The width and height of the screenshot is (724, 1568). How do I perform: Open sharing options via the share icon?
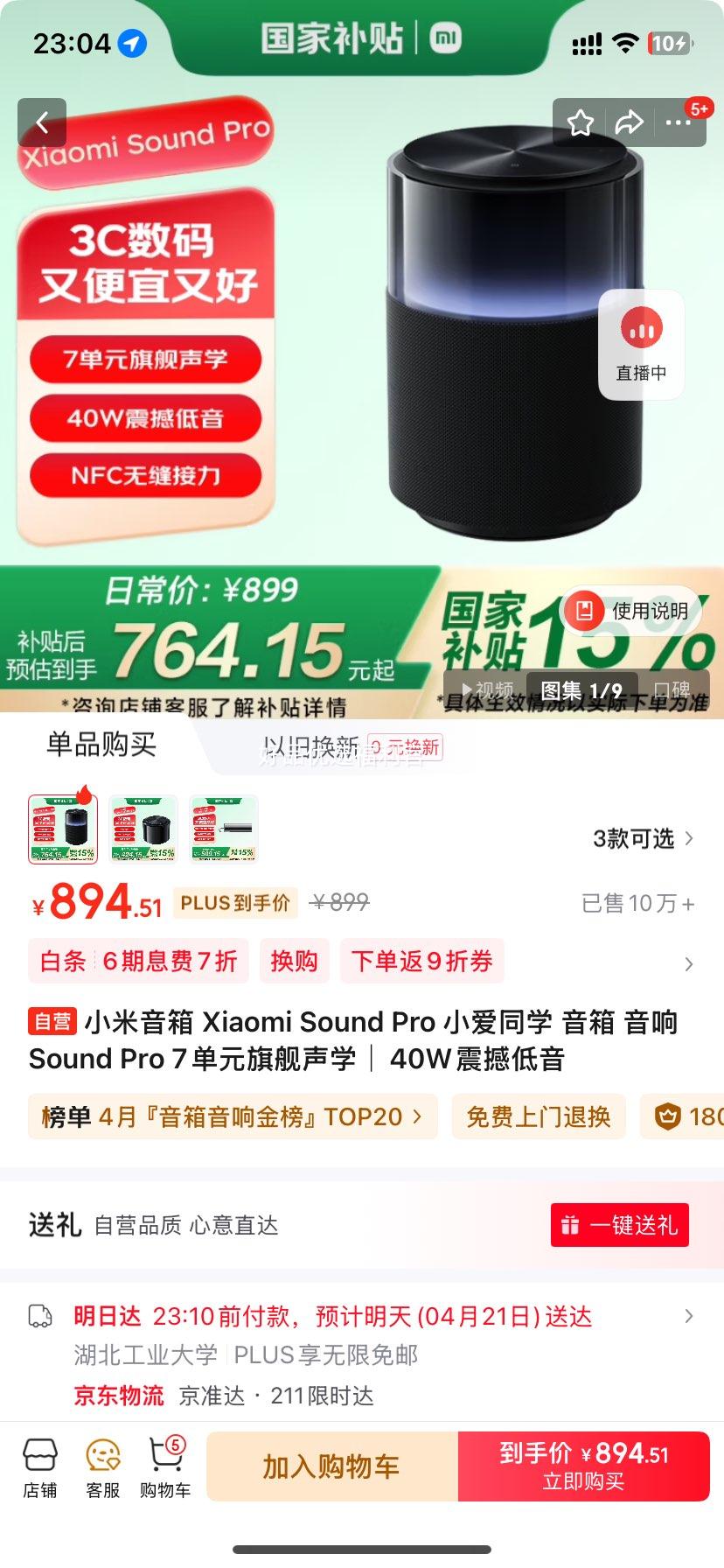click(629, 123)
